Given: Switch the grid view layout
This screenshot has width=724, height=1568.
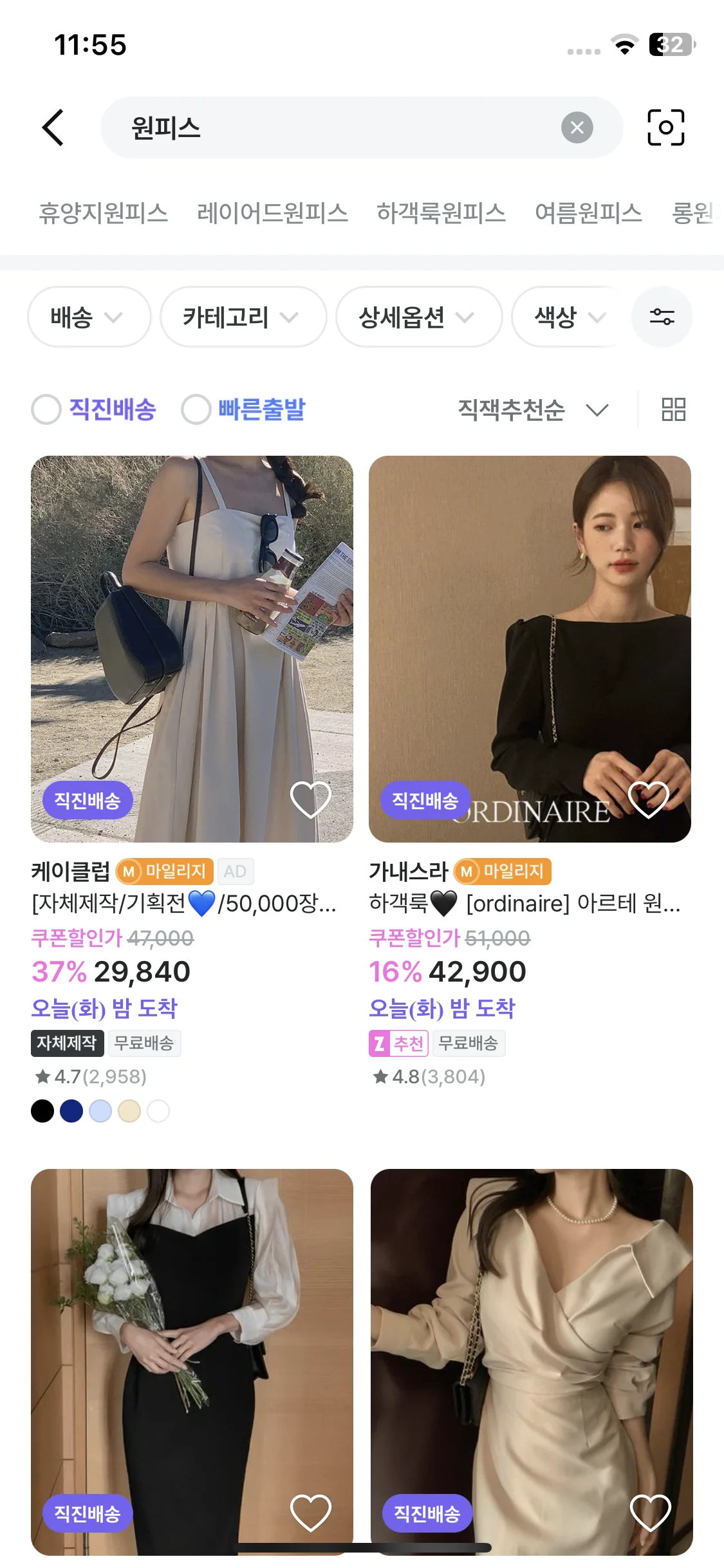Looking at the screenshot, I should 673,410.
